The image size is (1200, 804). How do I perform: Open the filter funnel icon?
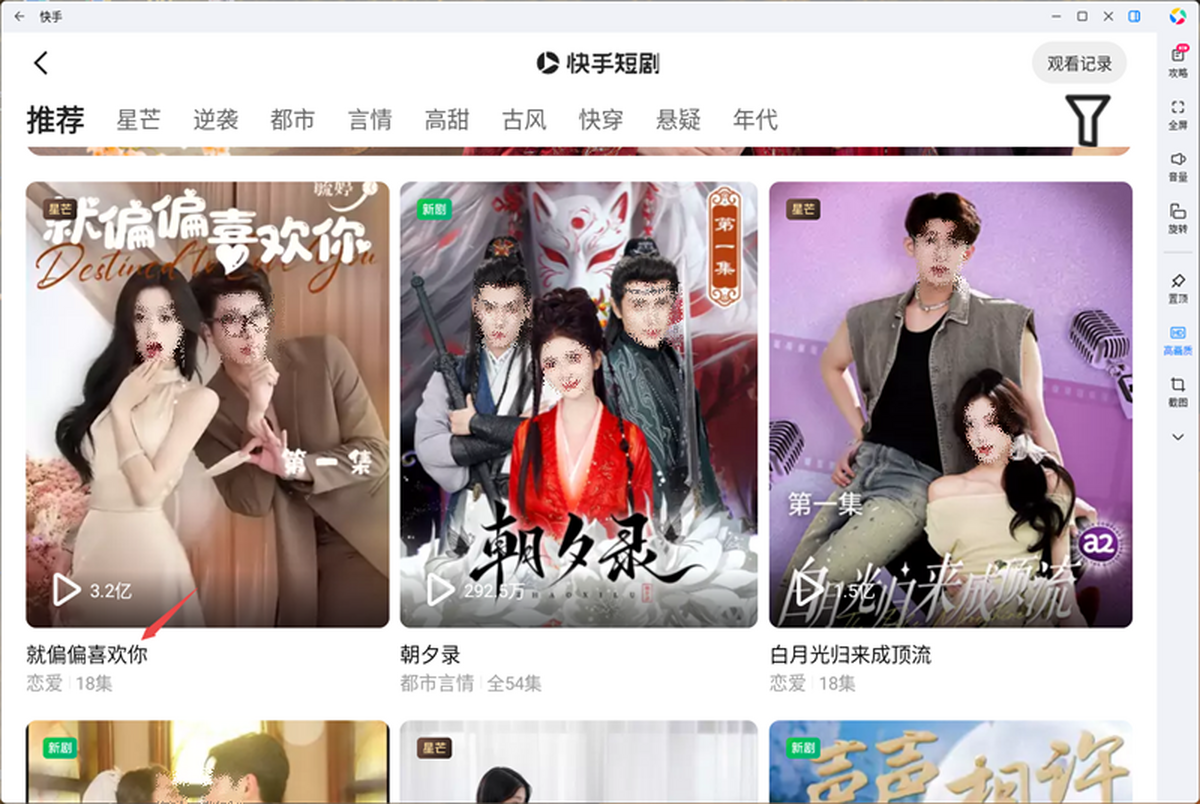tap(1088, 120)
